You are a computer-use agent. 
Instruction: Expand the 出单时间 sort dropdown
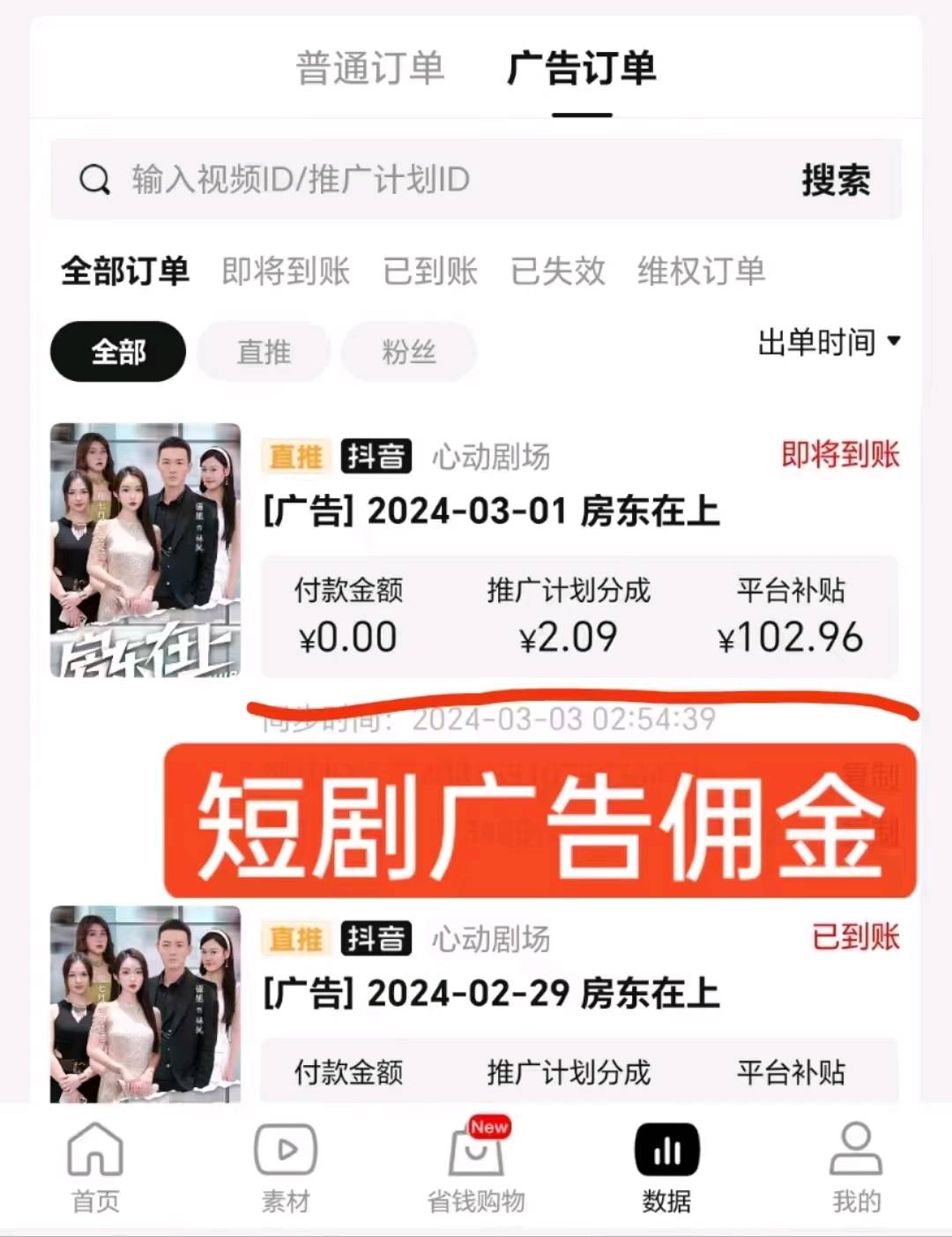pyautogui.click(x=829, y=342)
